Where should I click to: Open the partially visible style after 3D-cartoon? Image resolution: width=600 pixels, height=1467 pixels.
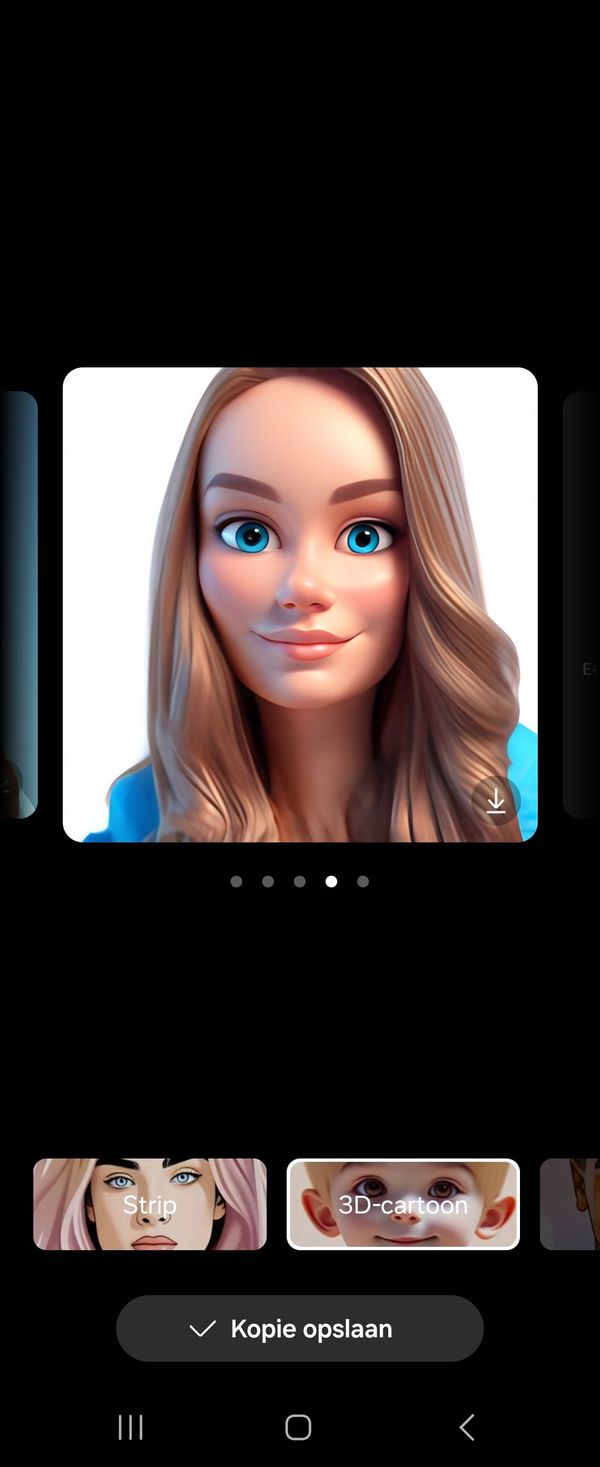572,1204
